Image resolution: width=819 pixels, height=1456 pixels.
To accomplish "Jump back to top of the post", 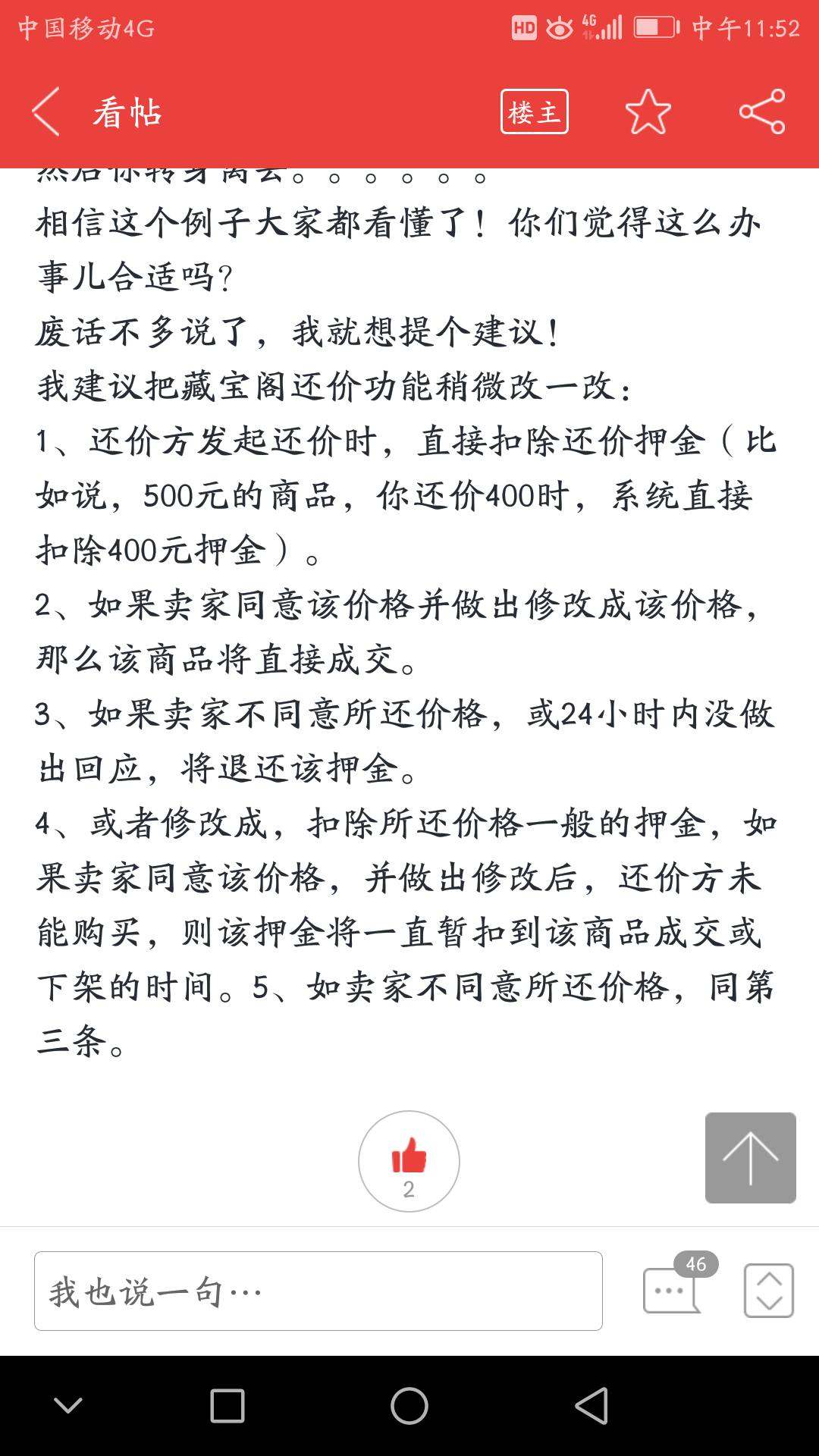I will tap(750, 1157).
